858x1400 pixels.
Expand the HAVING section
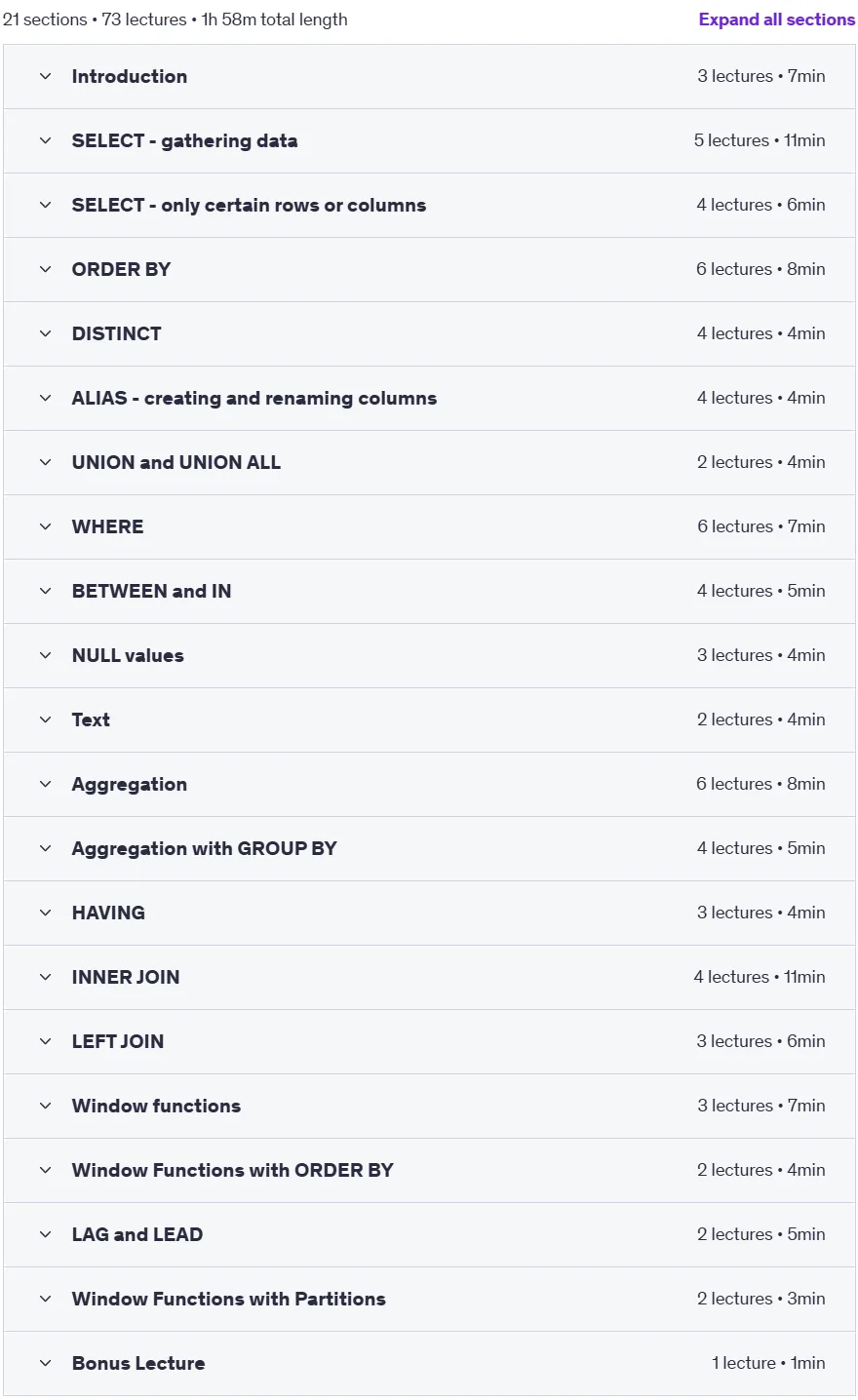(429, 913)
